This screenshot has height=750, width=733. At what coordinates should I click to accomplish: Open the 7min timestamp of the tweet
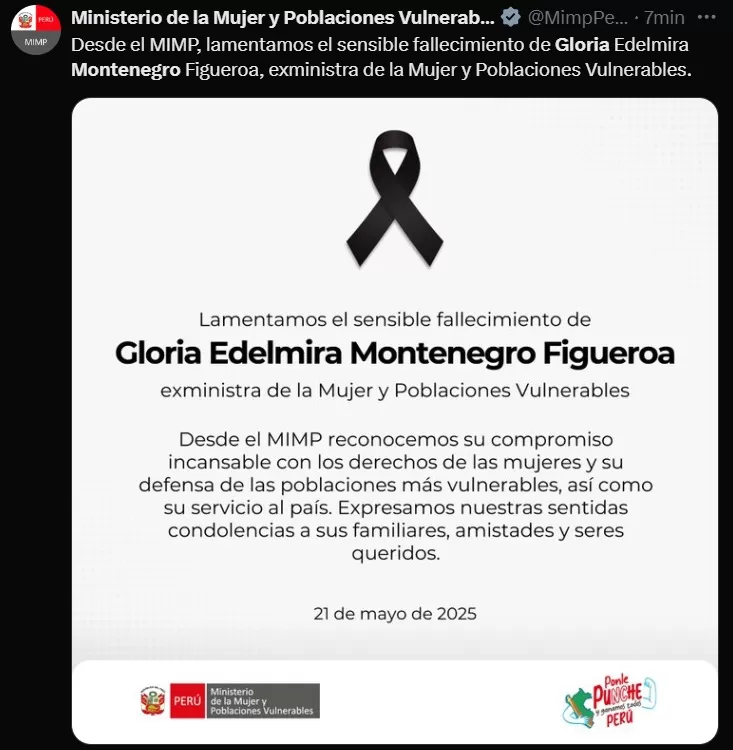[x=665, y=18]
